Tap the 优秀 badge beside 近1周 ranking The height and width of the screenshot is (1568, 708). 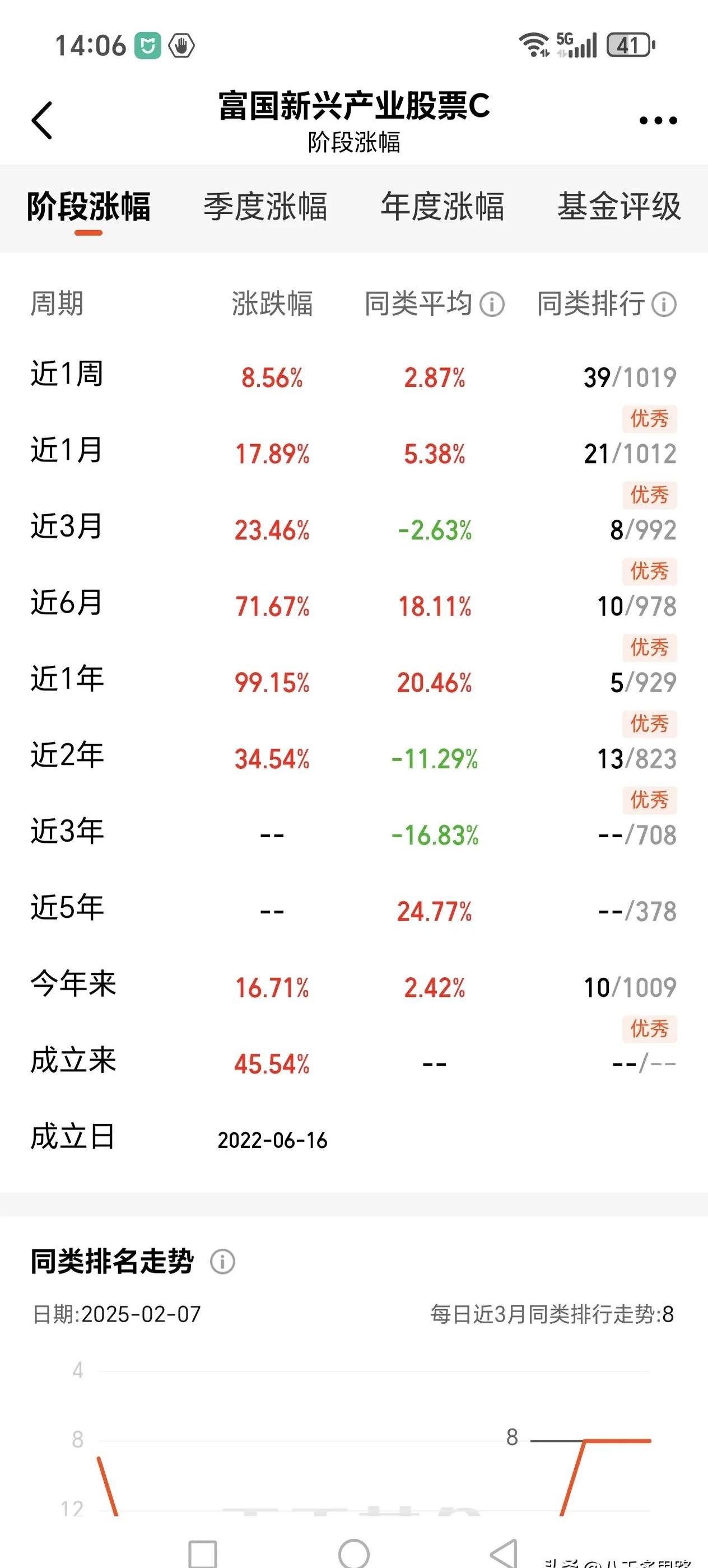[x=650, y=418]
